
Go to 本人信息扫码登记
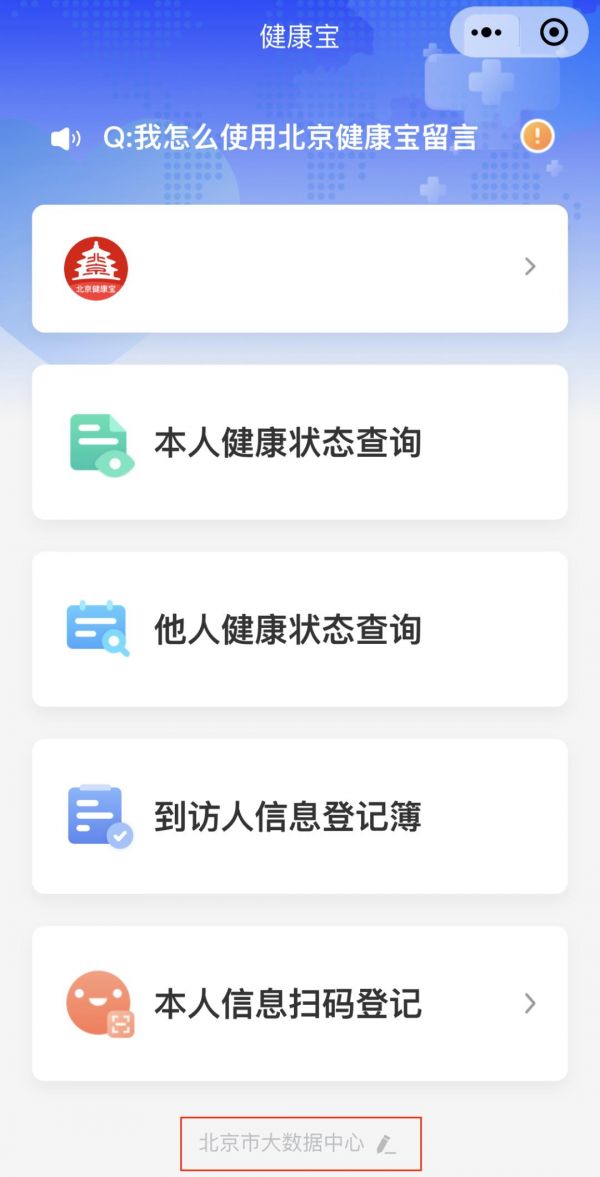(300, 1003)
